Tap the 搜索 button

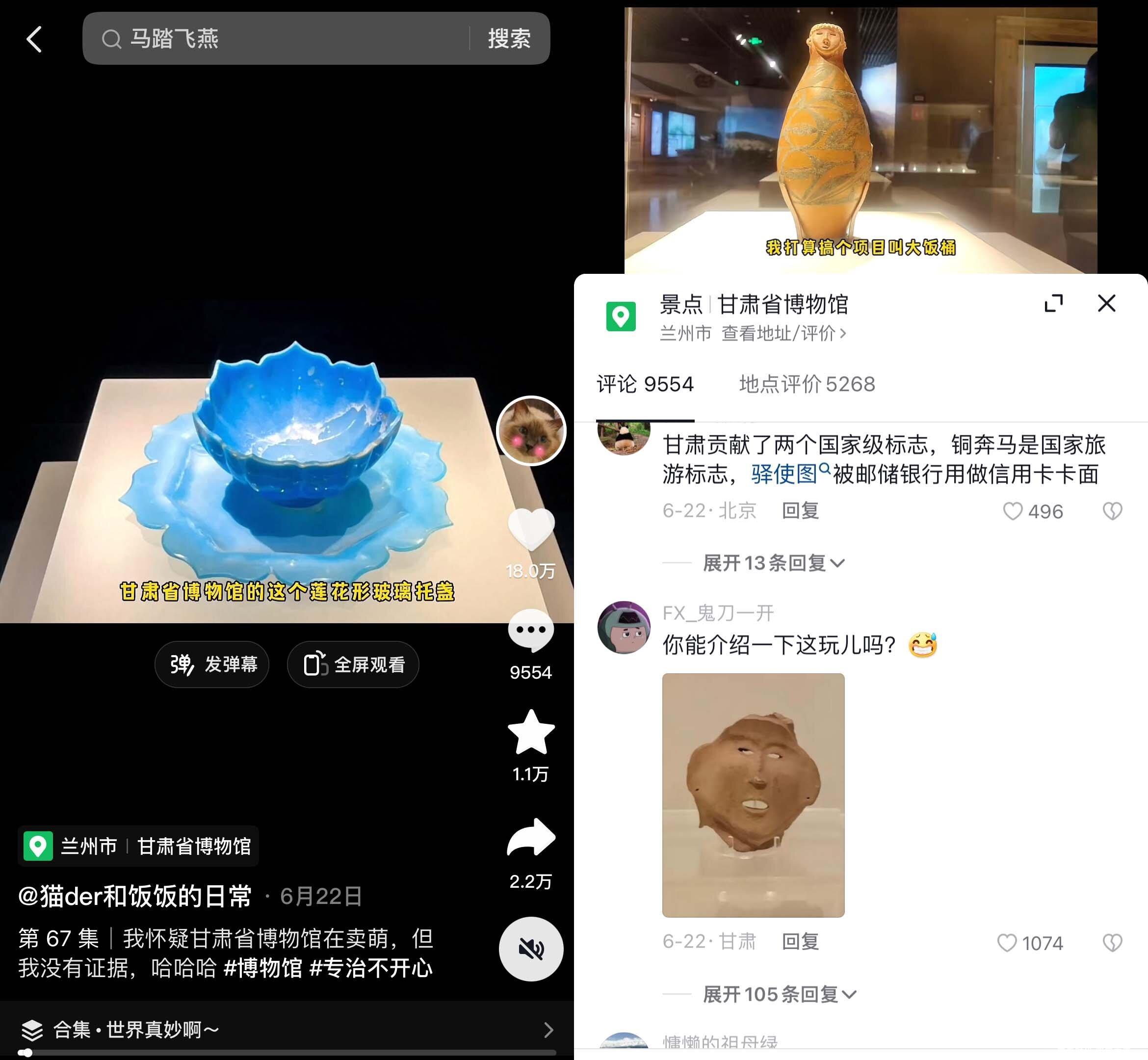[x=509, y=38]
